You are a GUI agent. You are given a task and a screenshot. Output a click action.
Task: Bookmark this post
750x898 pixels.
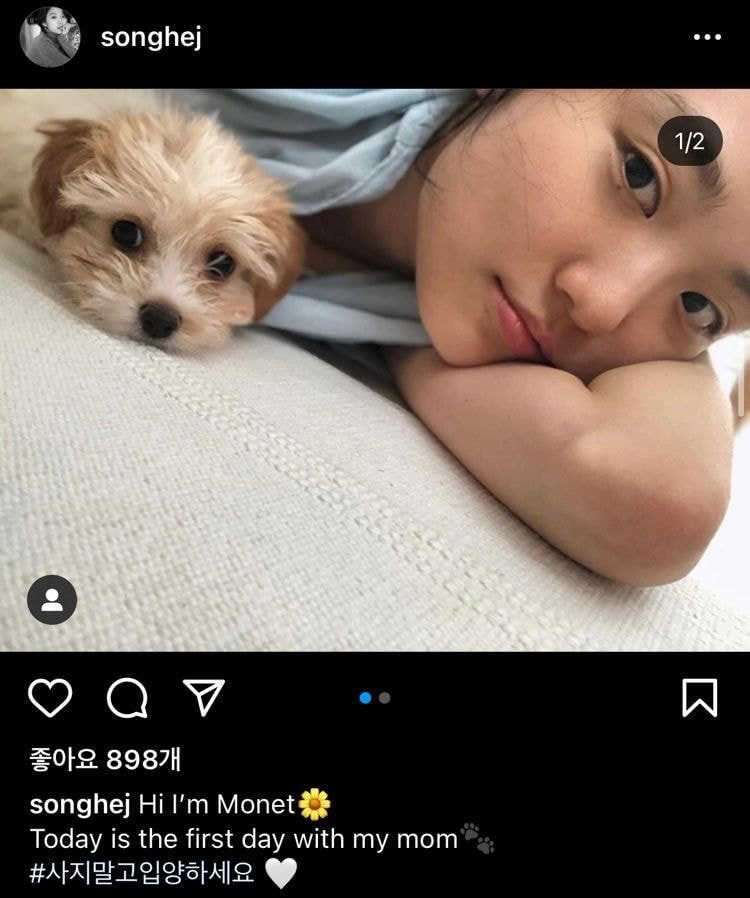click(x=699, y=698)
